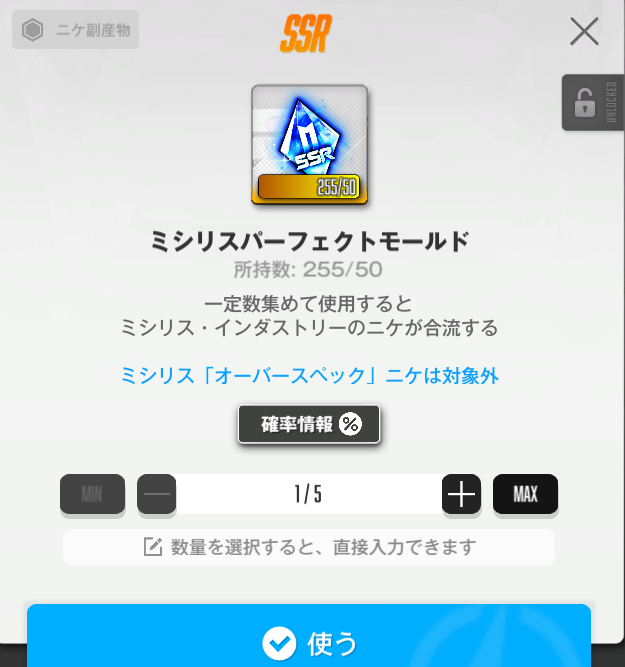Confirm with the 使う button
Screen dimensions: 625x667
click(x=309, y=642)
